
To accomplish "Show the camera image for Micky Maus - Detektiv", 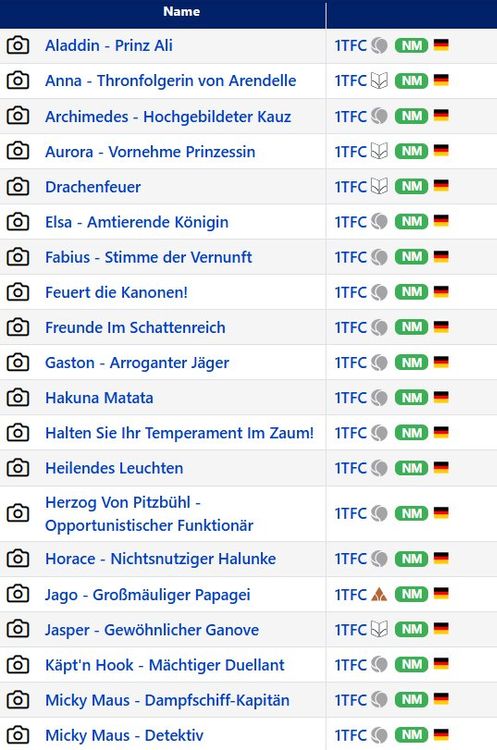I will [18, 735].
